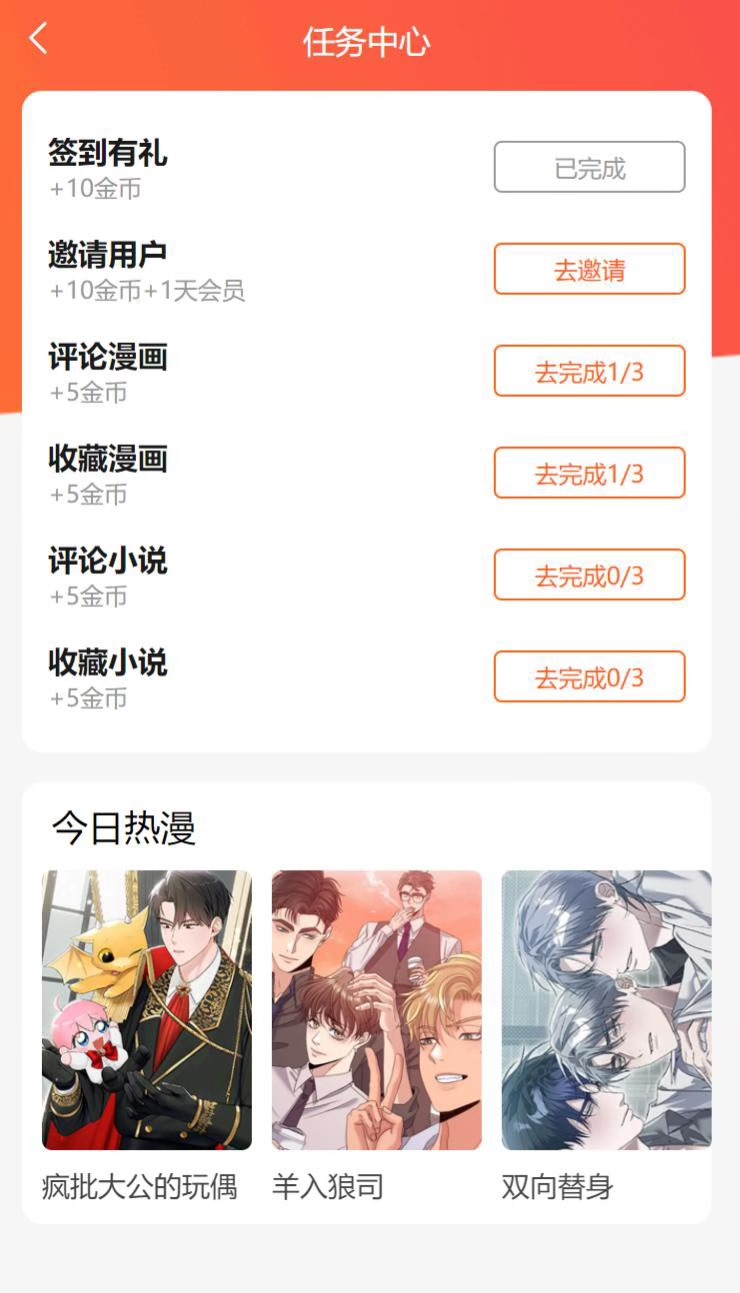The width and height of the screenshot is (740, 1293).
Task: Tap 去完成1/3 for 收藏漫画
Action: coord(589,473)
